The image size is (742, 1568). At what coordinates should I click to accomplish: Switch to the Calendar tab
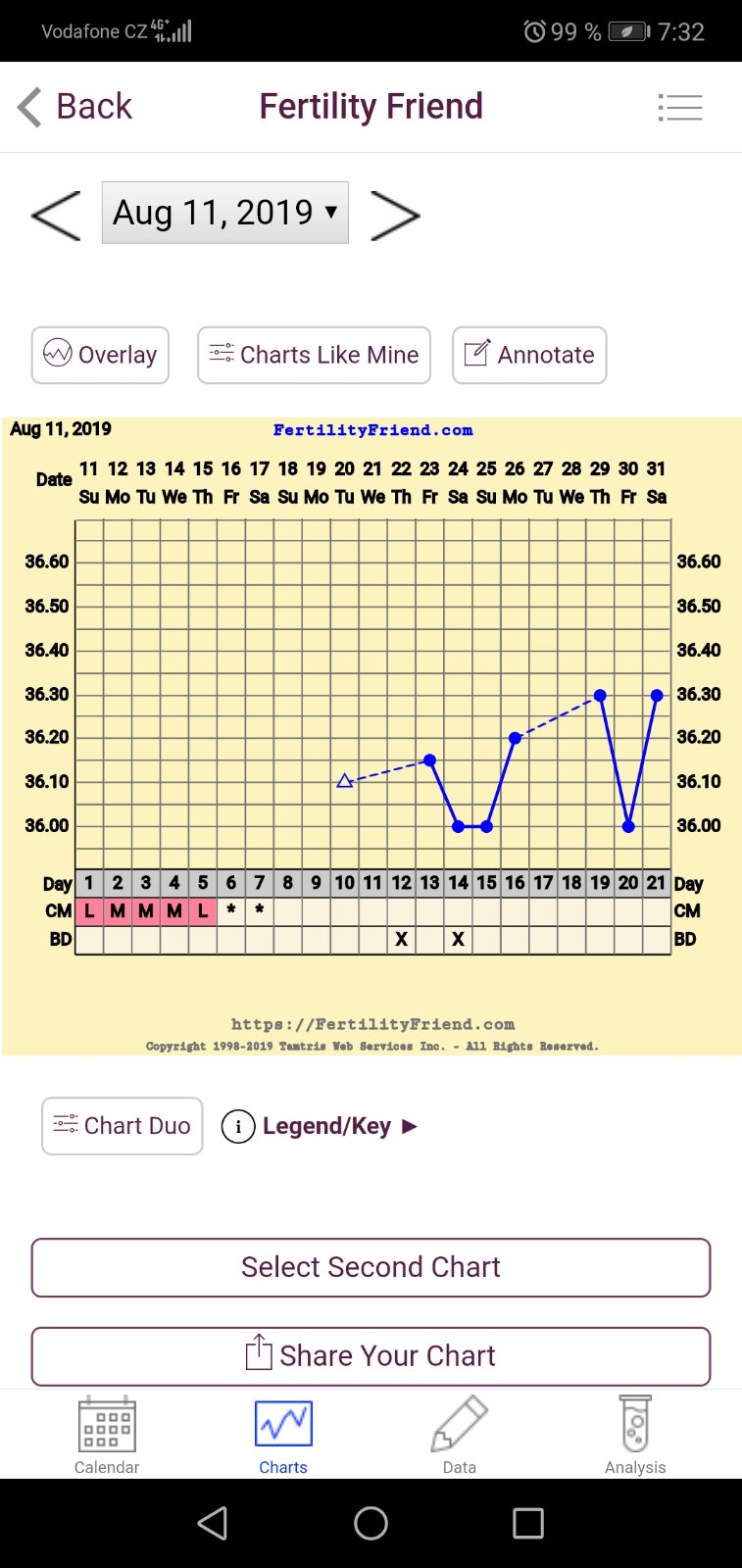[x=107, y=1435]
